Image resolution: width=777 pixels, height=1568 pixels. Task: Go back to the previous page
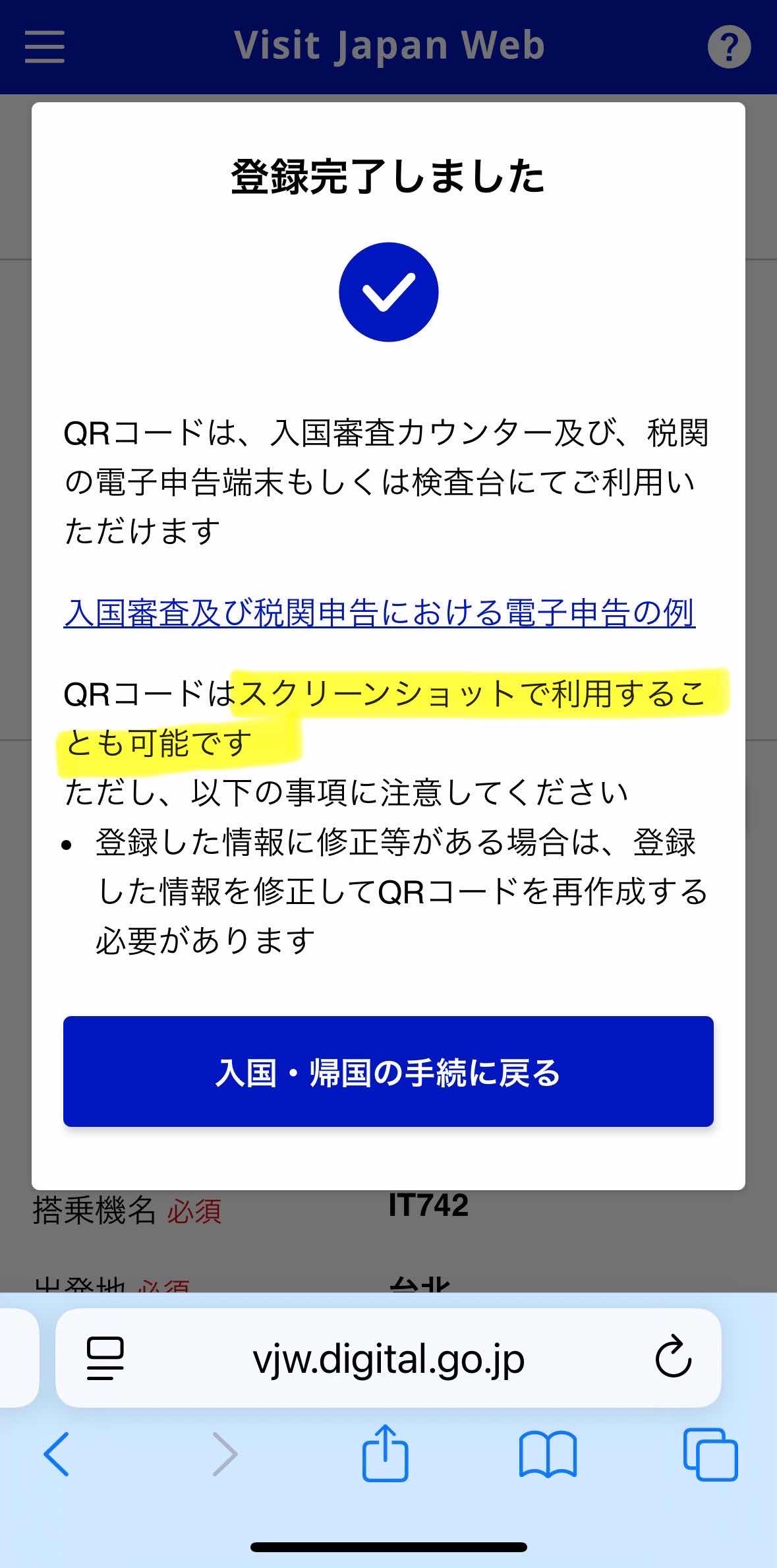[57, 1453]
